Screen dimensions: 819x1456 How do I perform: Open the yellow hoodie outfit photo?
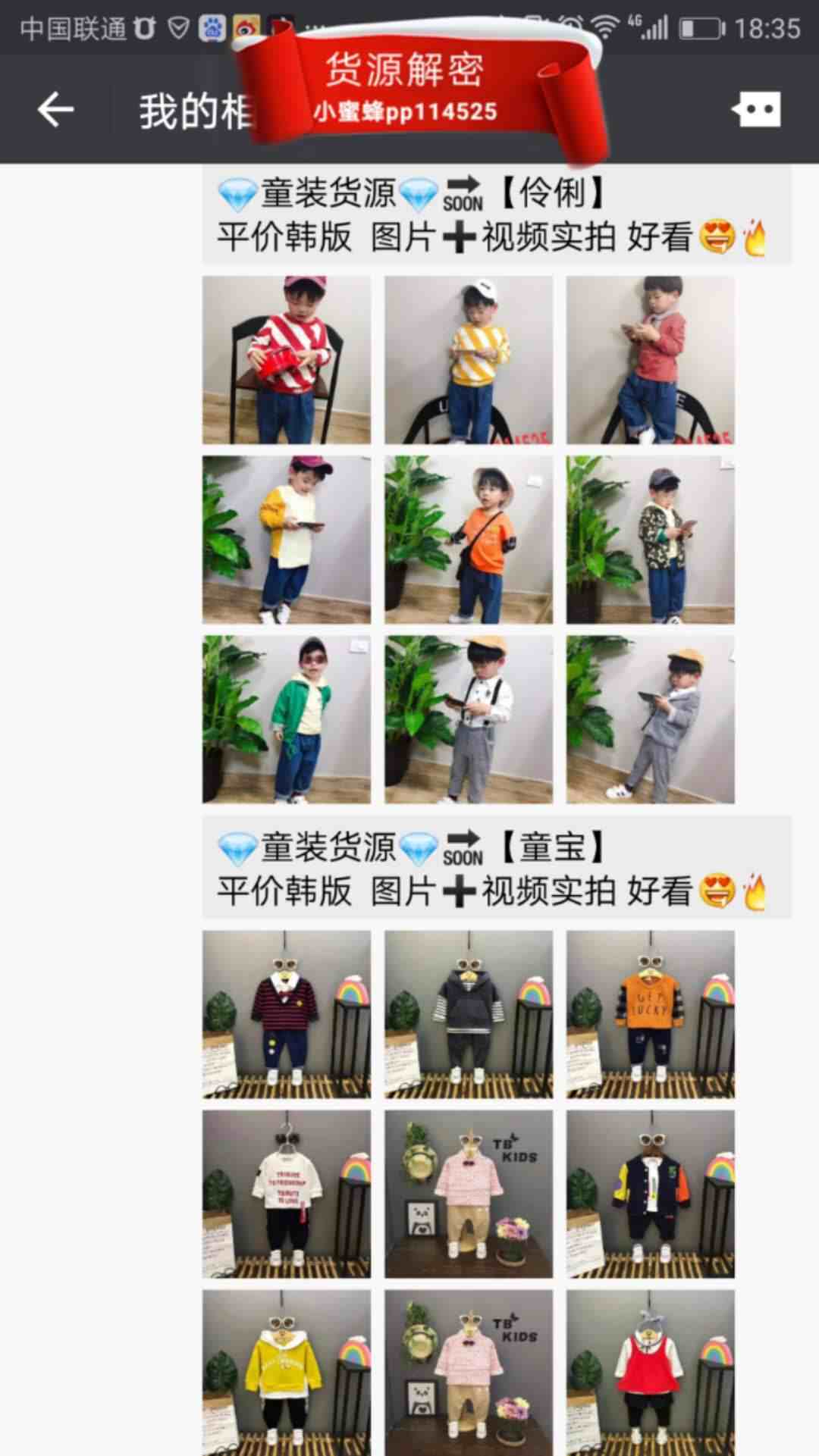pos(286,1372)
